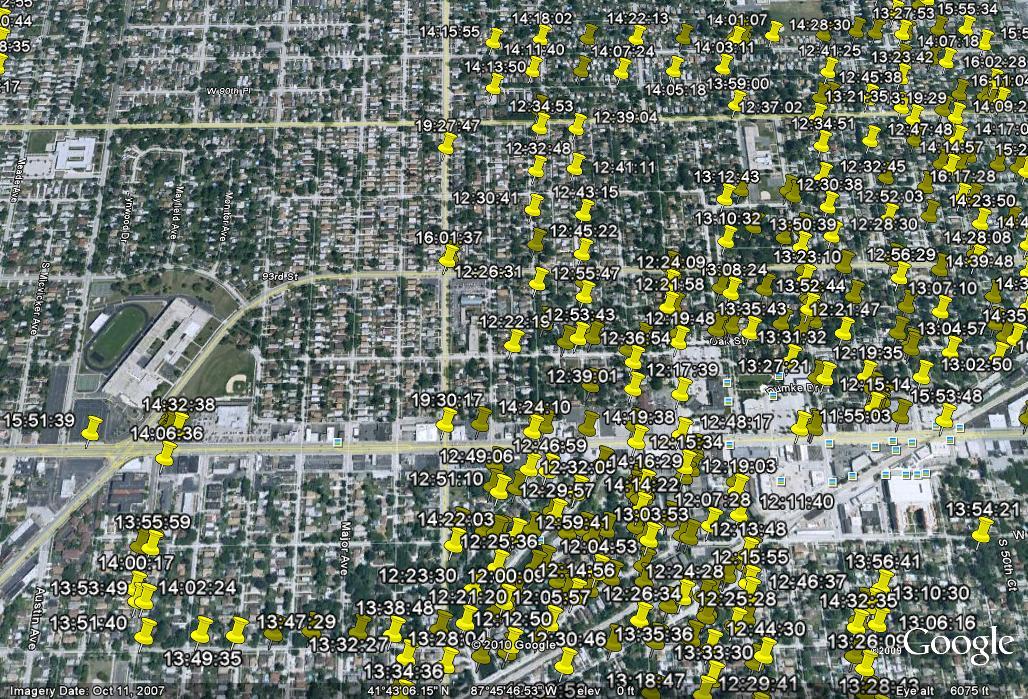Select the pin labeled 19:27:47
Screen dimensions: 1028x699
[x=448, y=143]
